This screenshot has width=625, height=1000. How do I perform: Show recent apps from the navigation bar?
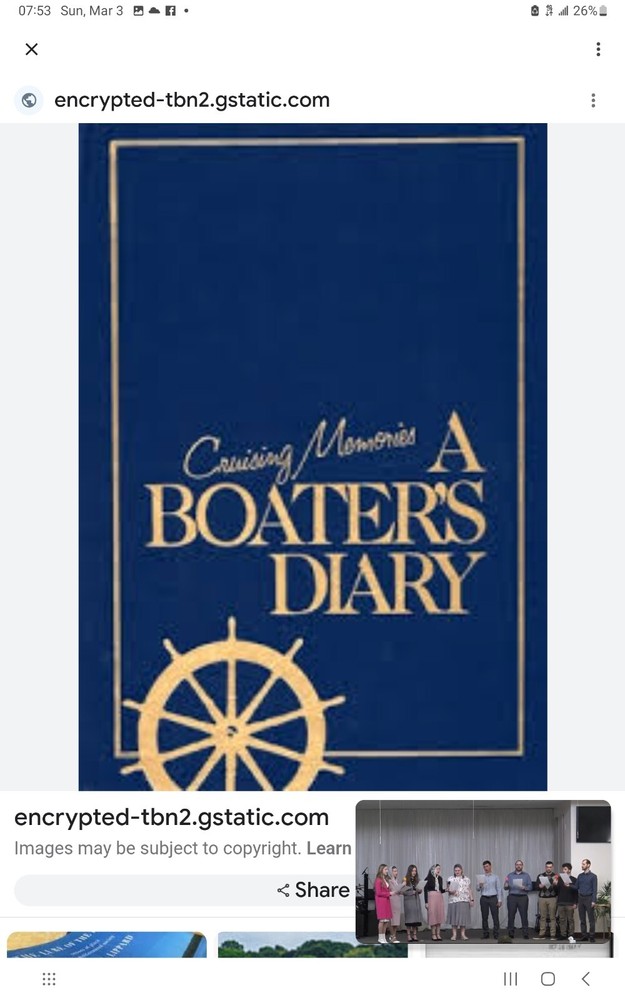tap(510, 979)
